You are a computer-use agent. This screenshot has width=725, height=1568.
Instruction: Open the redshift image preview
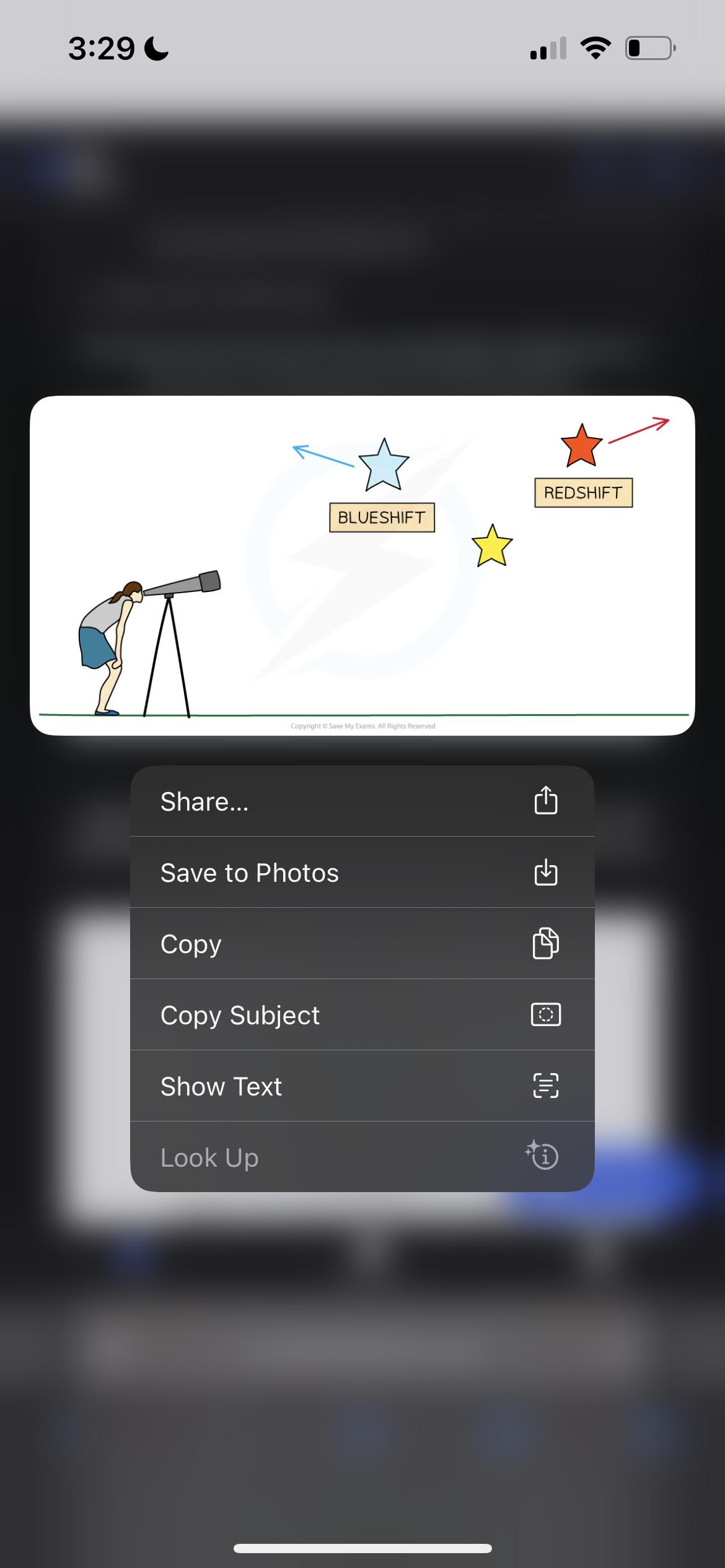(x=362, y=565)
